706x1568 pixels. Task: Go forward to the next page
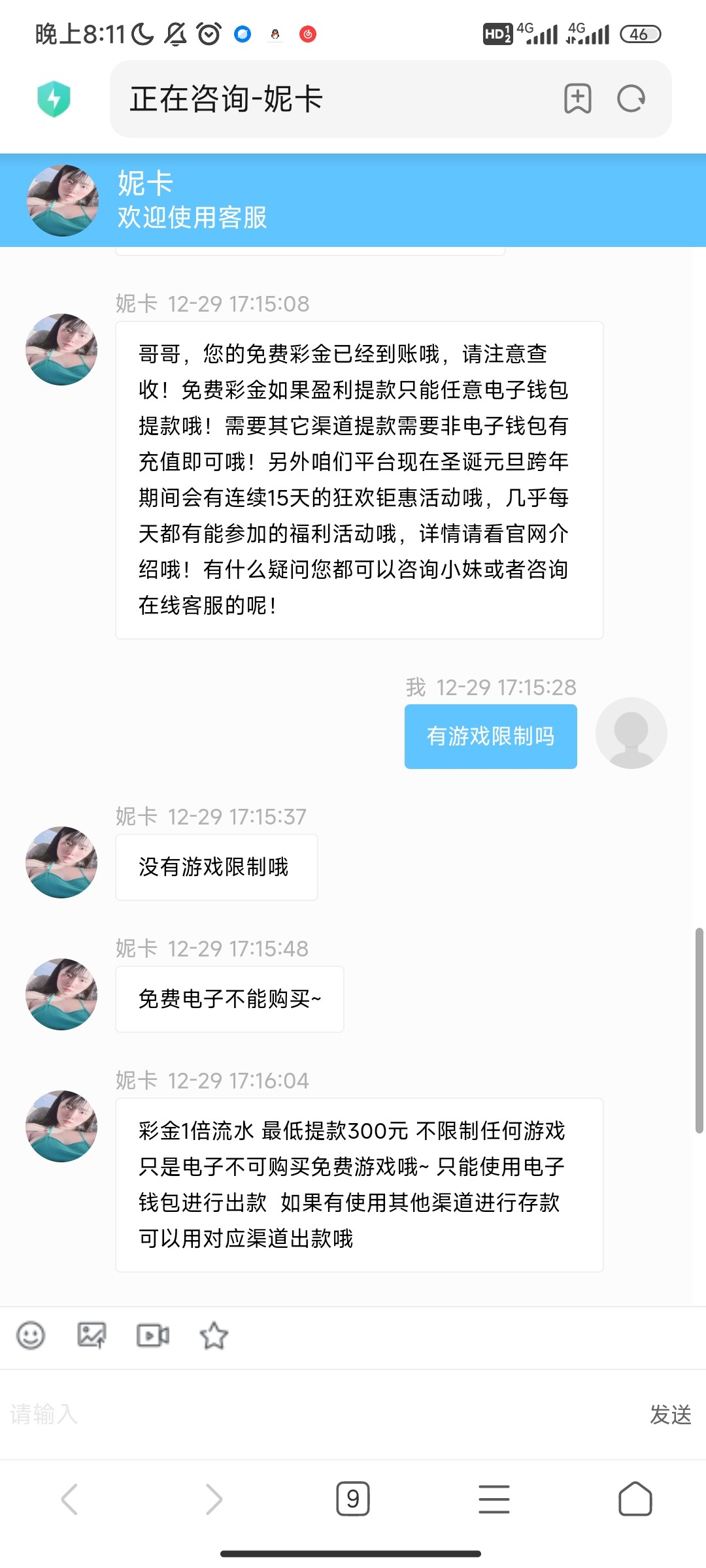214,1499
